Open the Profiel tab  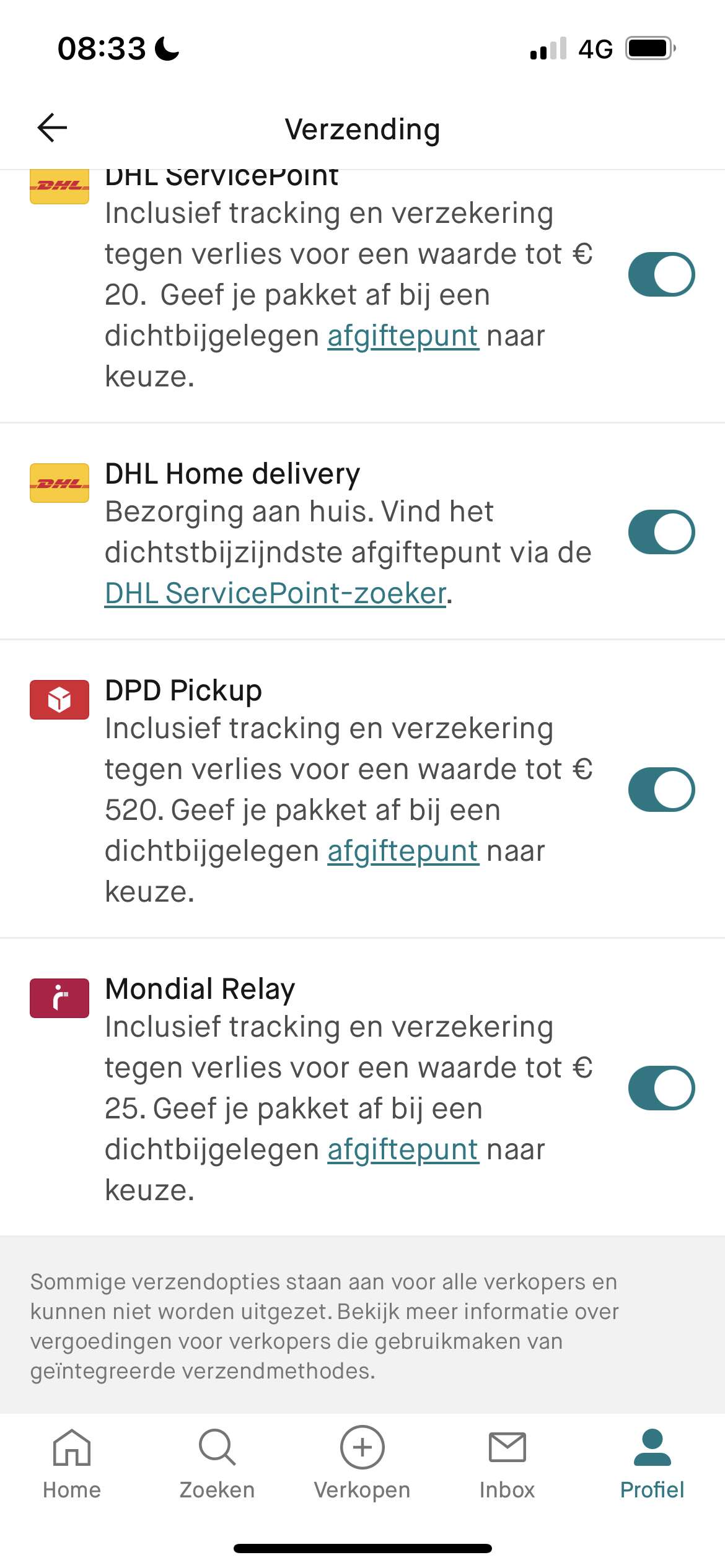click(652, 1463)
